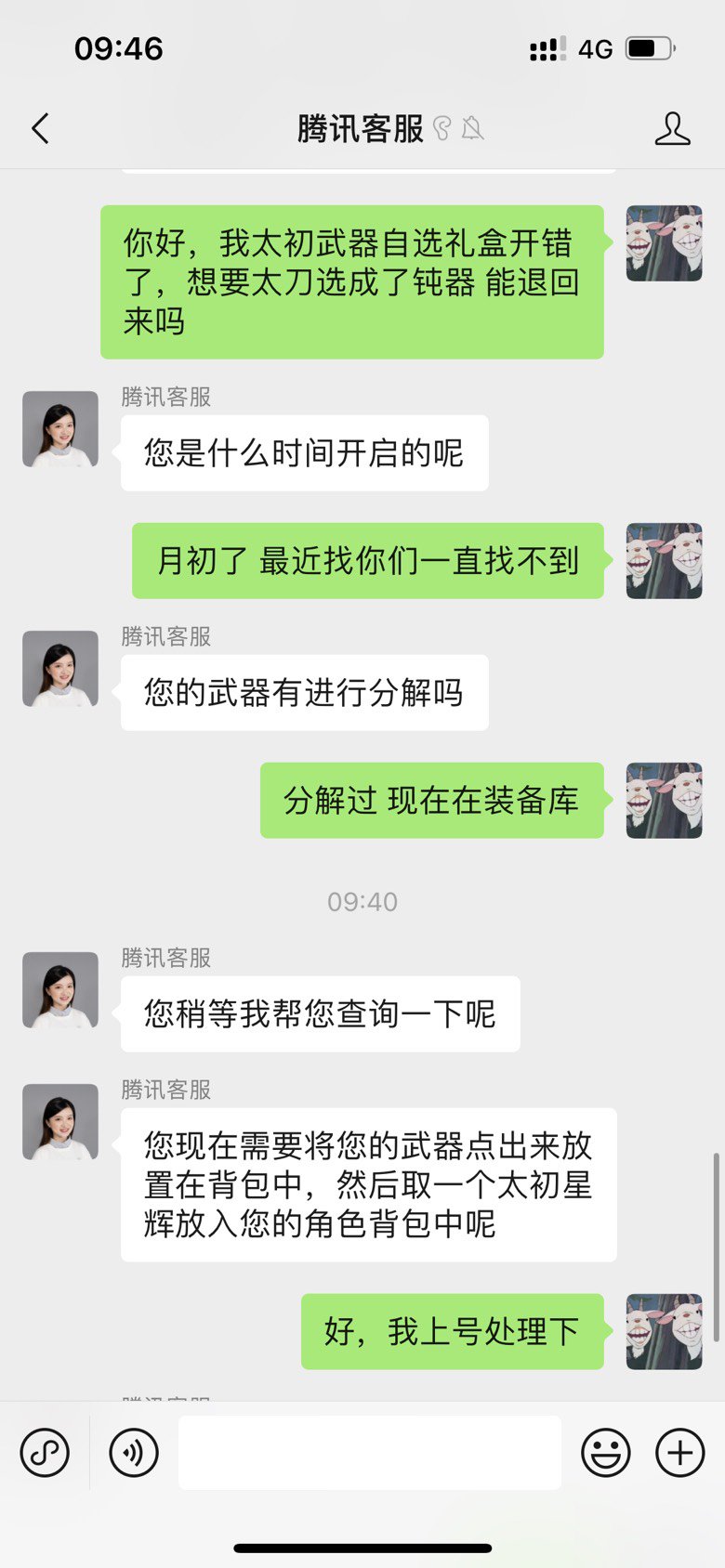Go back to the previous screen

click(x=40, y=128)
